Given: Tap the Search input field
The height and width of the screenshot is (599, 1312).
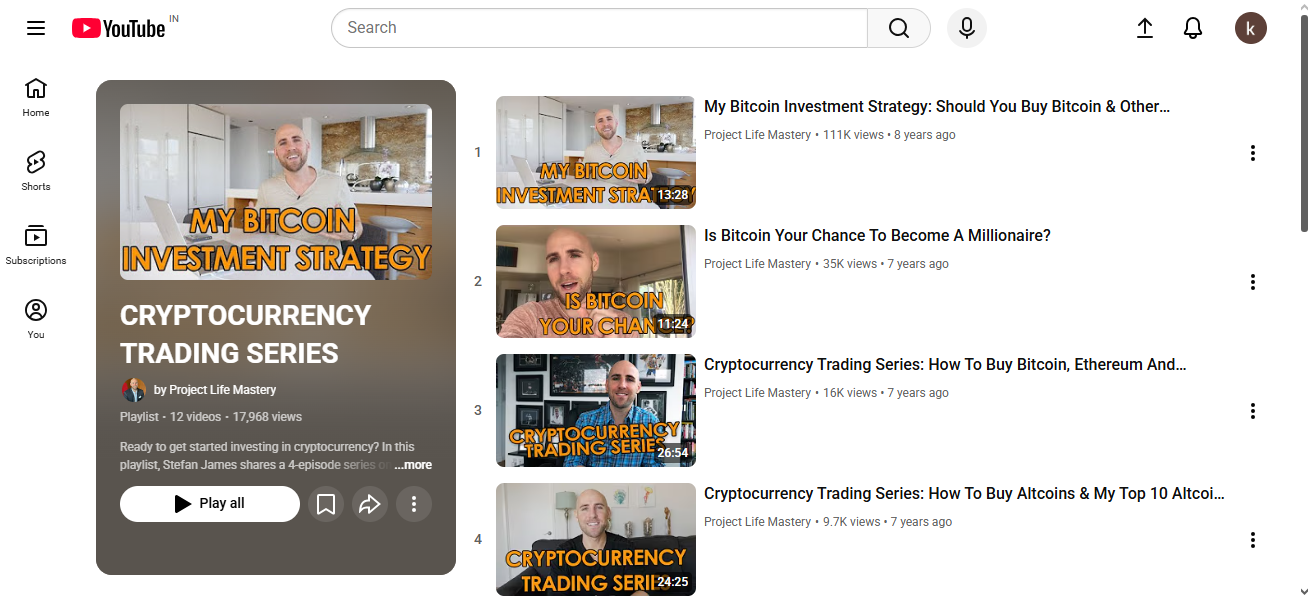Looking at the screenshot, I should tap(600, 28).
